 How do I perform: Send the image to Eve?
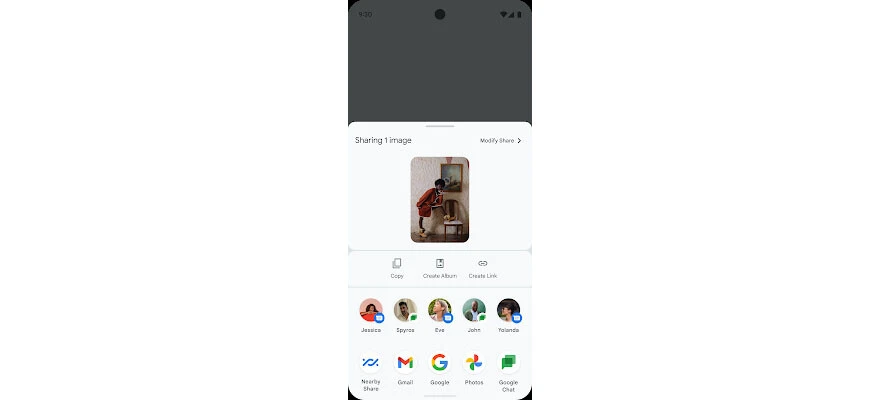tap(440, 312)
